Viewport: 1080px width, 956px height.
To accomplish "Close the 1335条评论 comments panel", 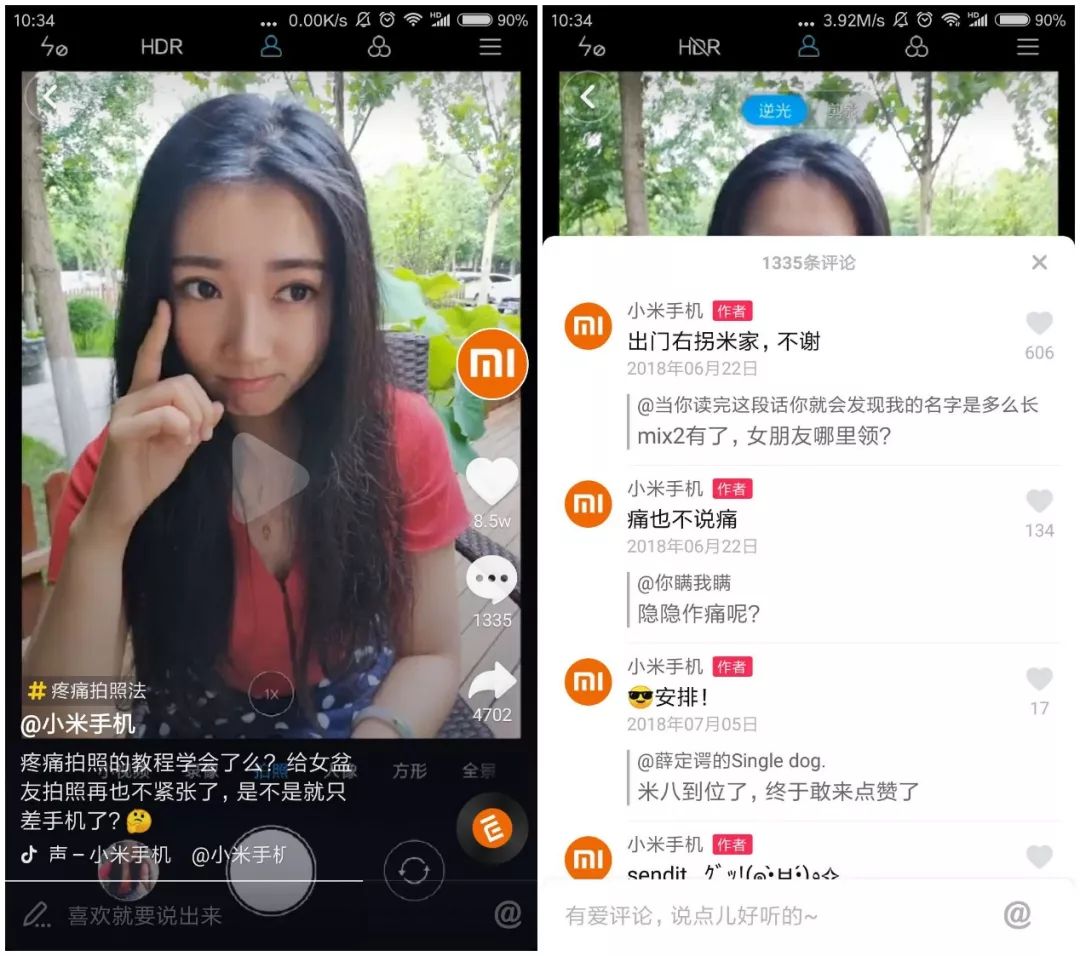I will [x=1040, y=262].
